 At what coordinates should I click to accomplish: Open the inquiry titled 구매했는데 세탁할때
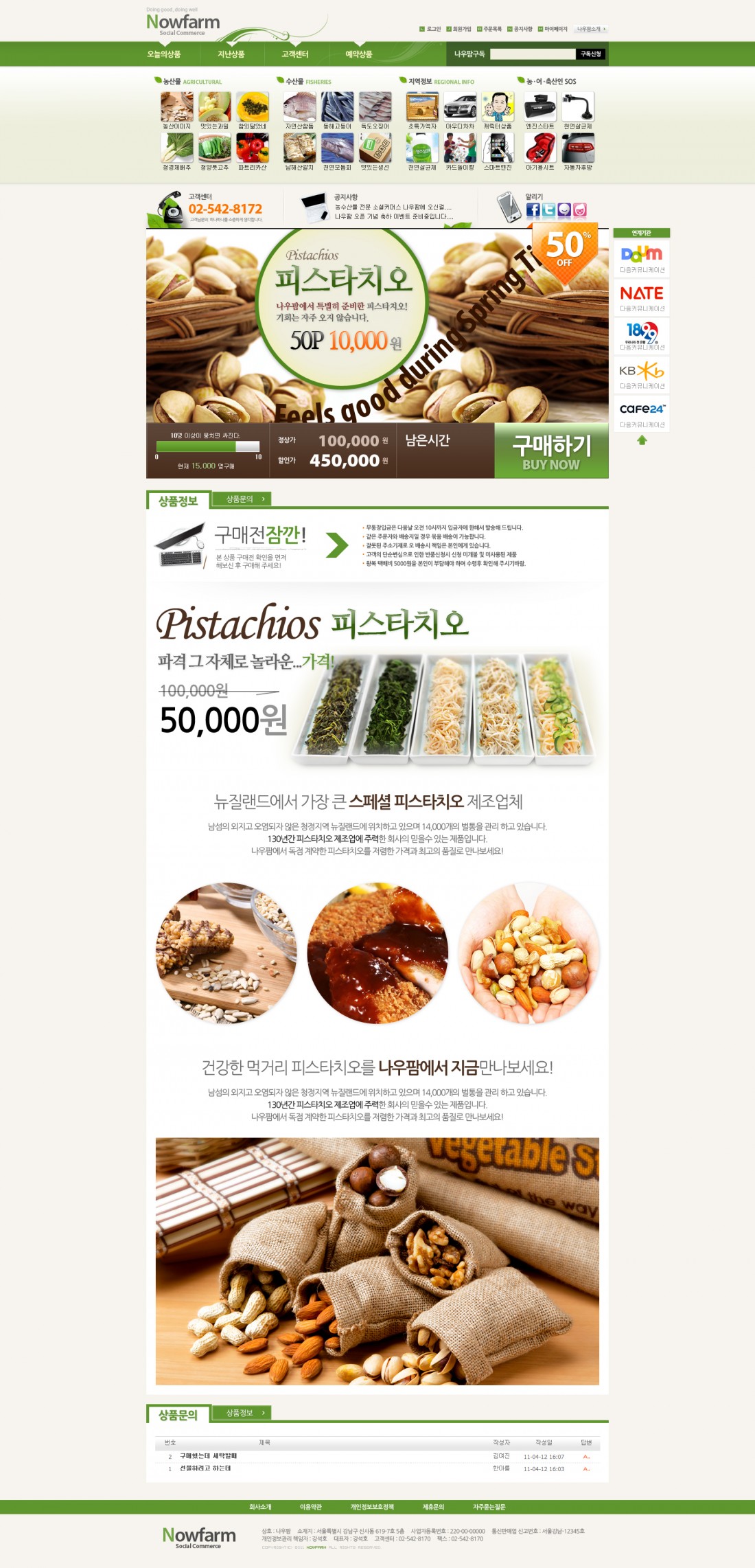[208, 1456]
